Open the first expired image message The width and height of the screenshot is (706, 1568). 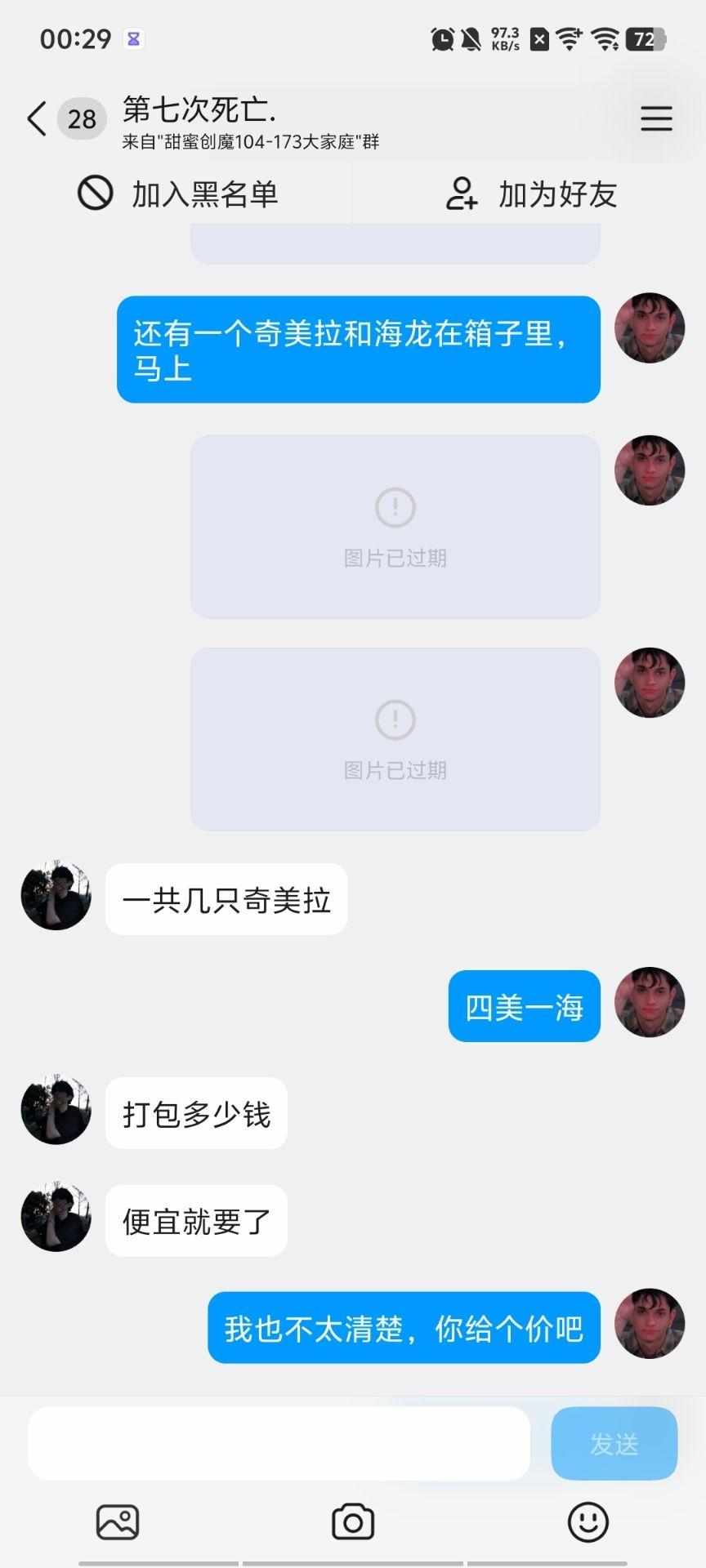point(395,527)
